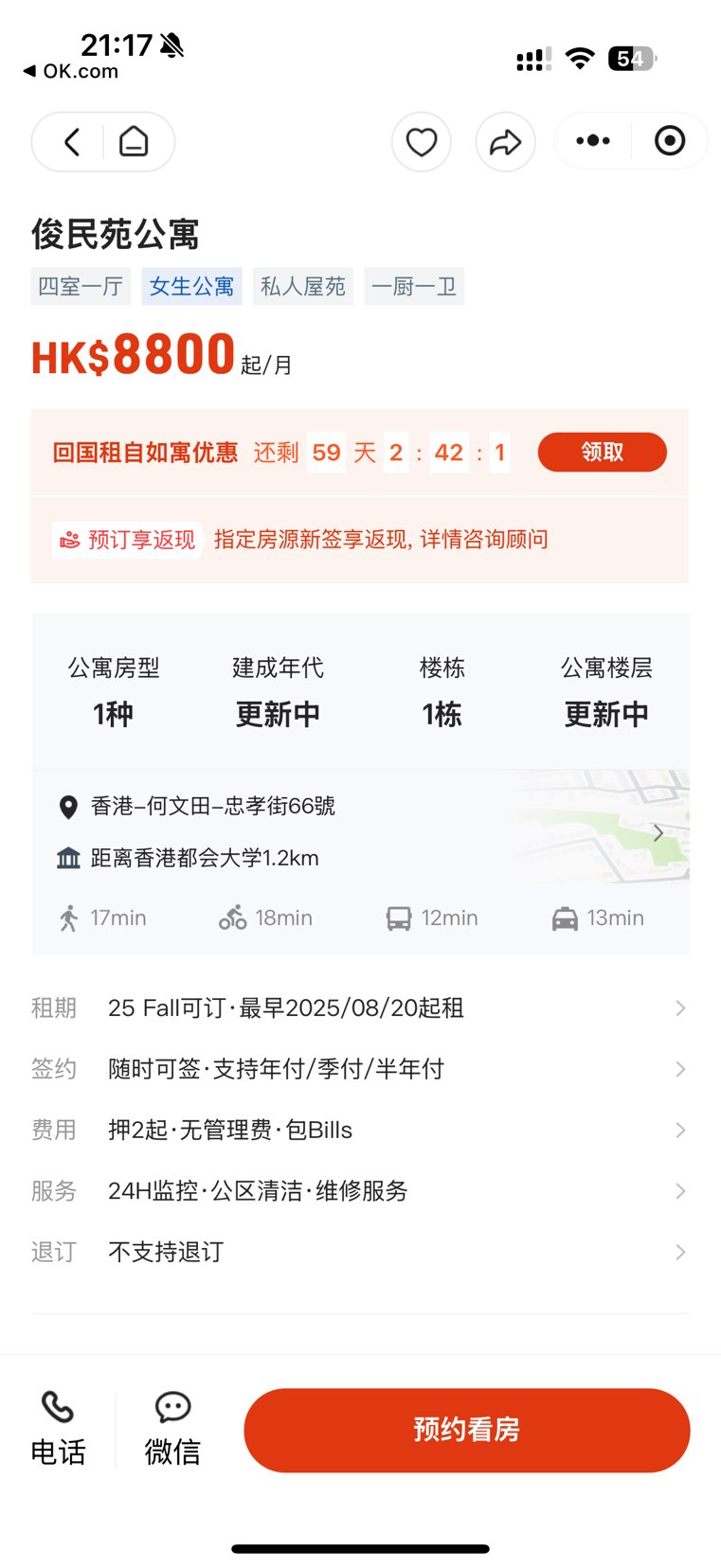Contact via 微信 button
721x1568 pixels.
pos(172,1428)
